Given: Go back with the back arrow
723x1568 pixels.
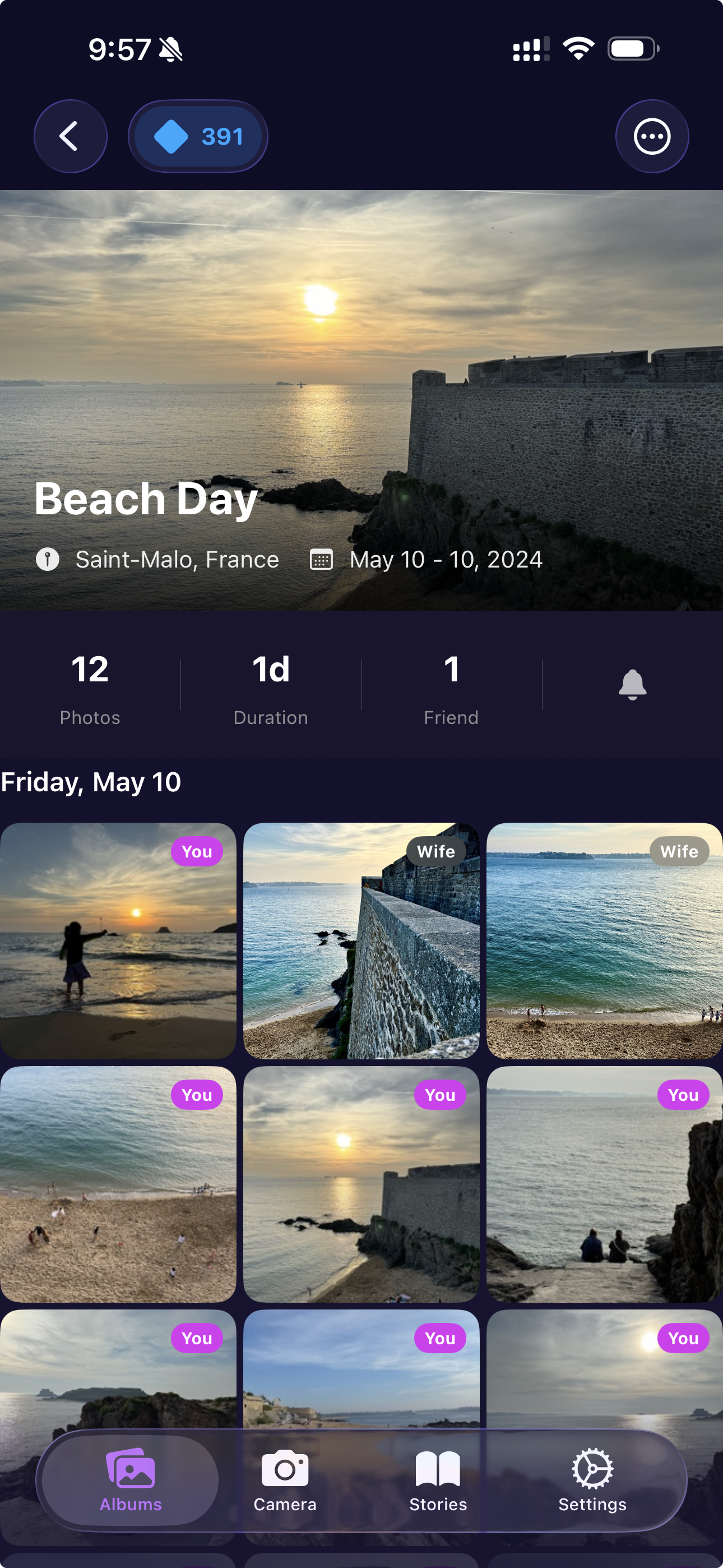Looking at the screenshot, I should (x=70, y=136).
